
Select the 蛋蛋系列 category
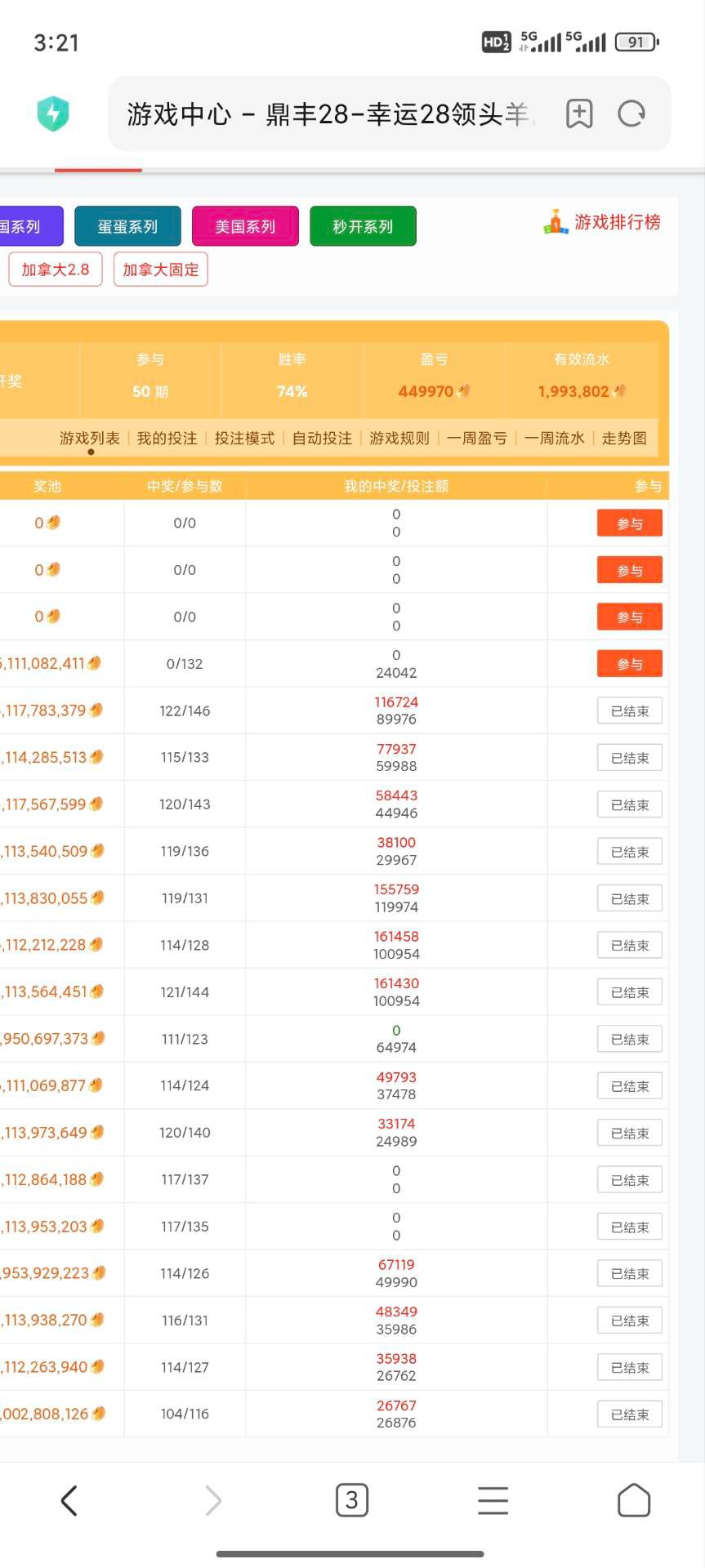click(127, 226)
